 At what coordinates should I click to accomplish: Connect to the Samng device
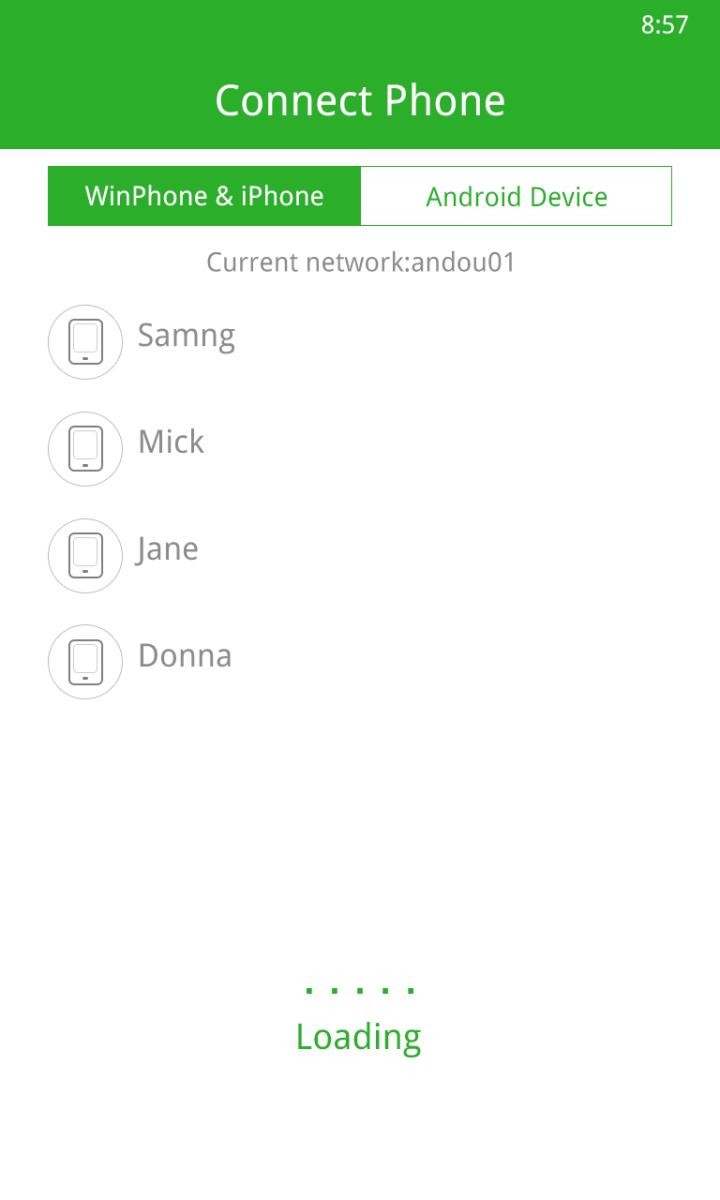point(360,341)
